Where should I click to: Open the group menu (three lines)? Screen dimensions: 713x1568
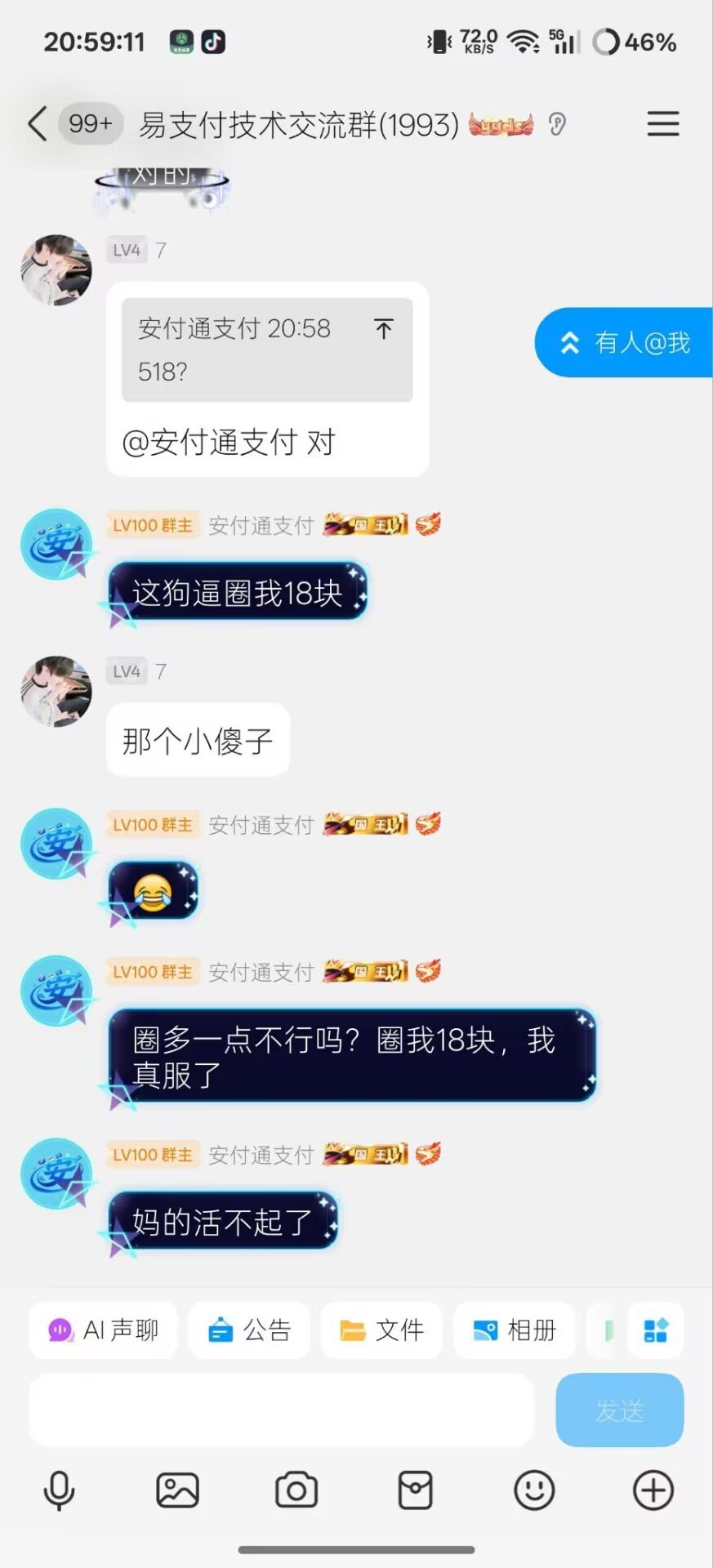click(662, 124)
